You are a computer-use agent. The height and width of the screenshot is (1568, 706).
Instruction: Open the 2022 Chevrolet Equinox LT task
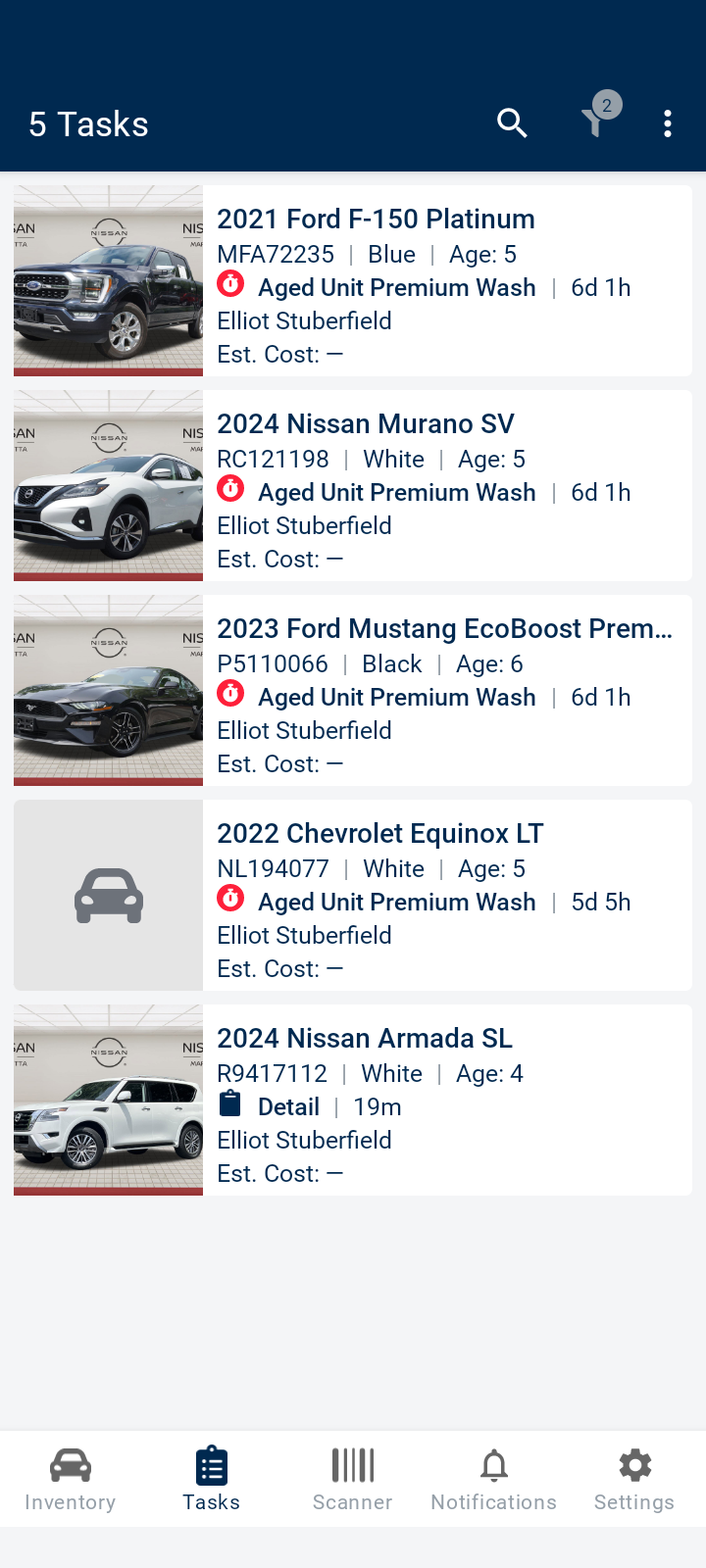(x=353, y=895)
